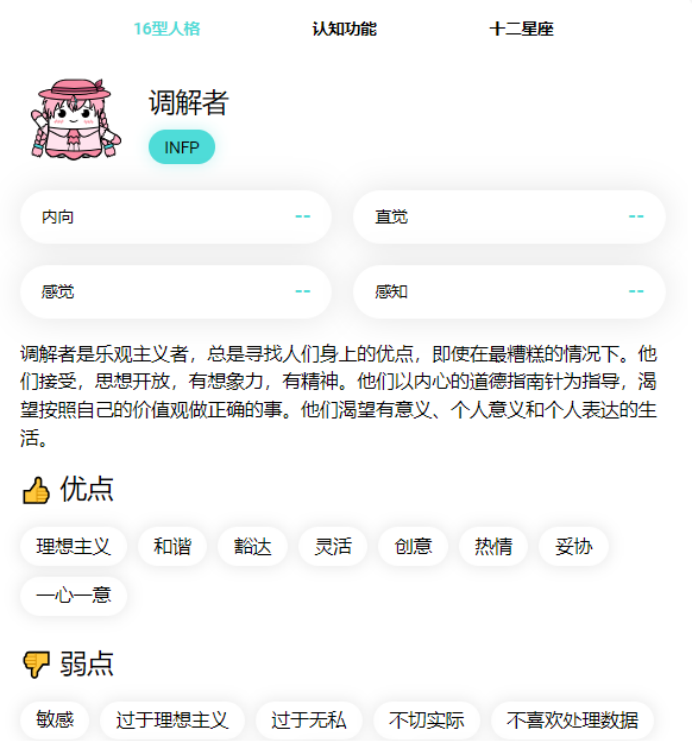The width and height of the screenshot is (692, 755).
Task: Switch to the 认知功能 tab
Action: 344,29
